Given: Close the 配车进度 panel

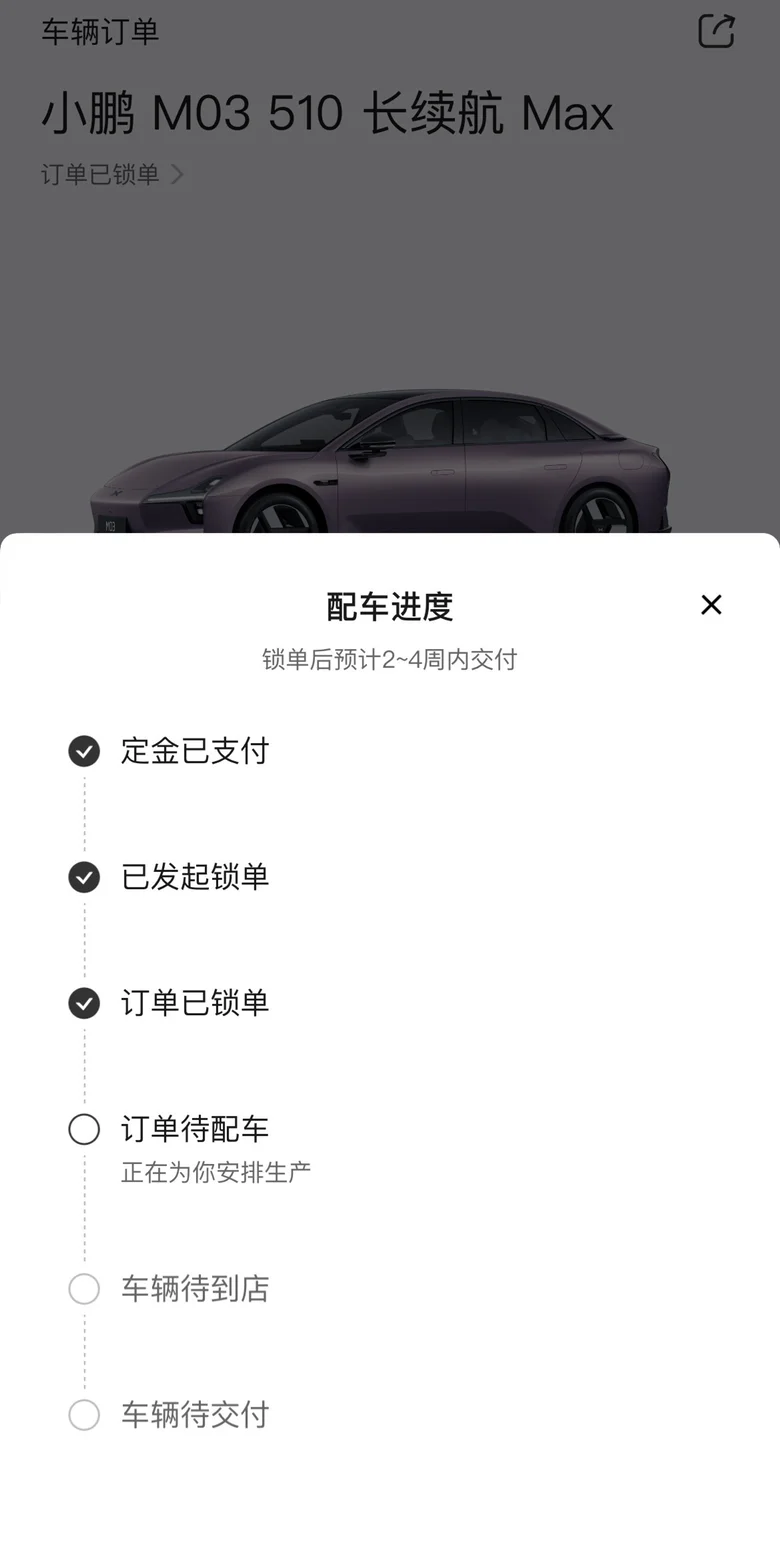Looking at the screenshot, I should click(711, 605).
